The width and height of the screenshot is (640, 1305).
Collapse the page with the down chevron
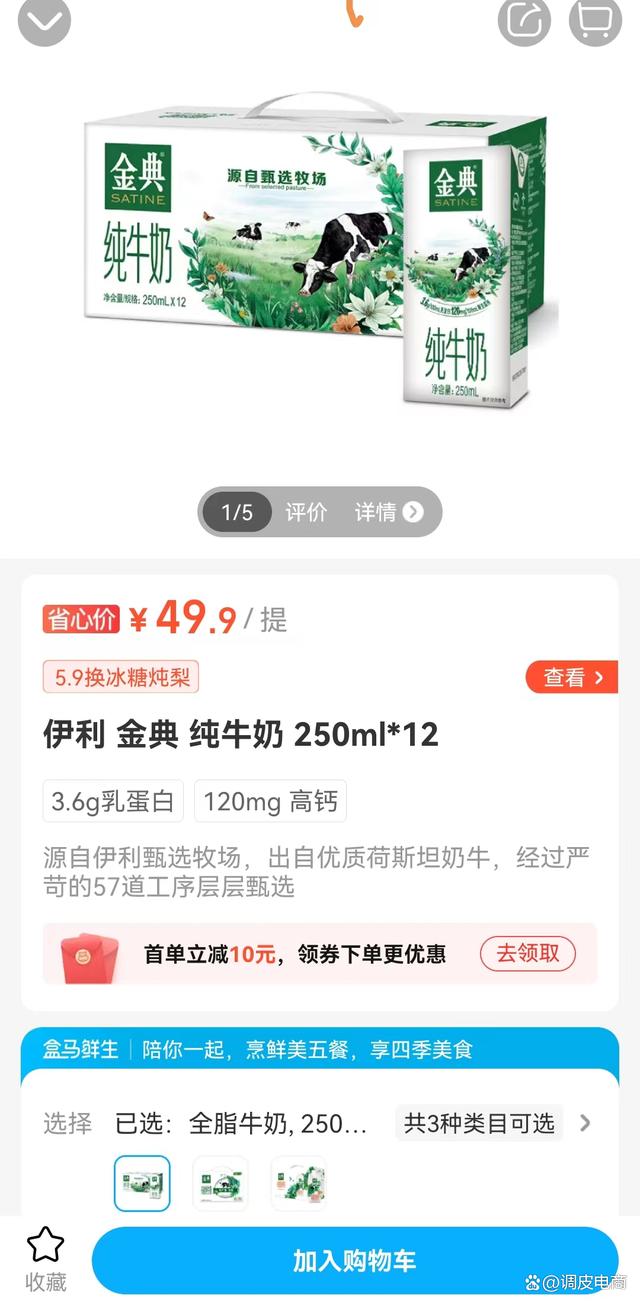[44, 21]
